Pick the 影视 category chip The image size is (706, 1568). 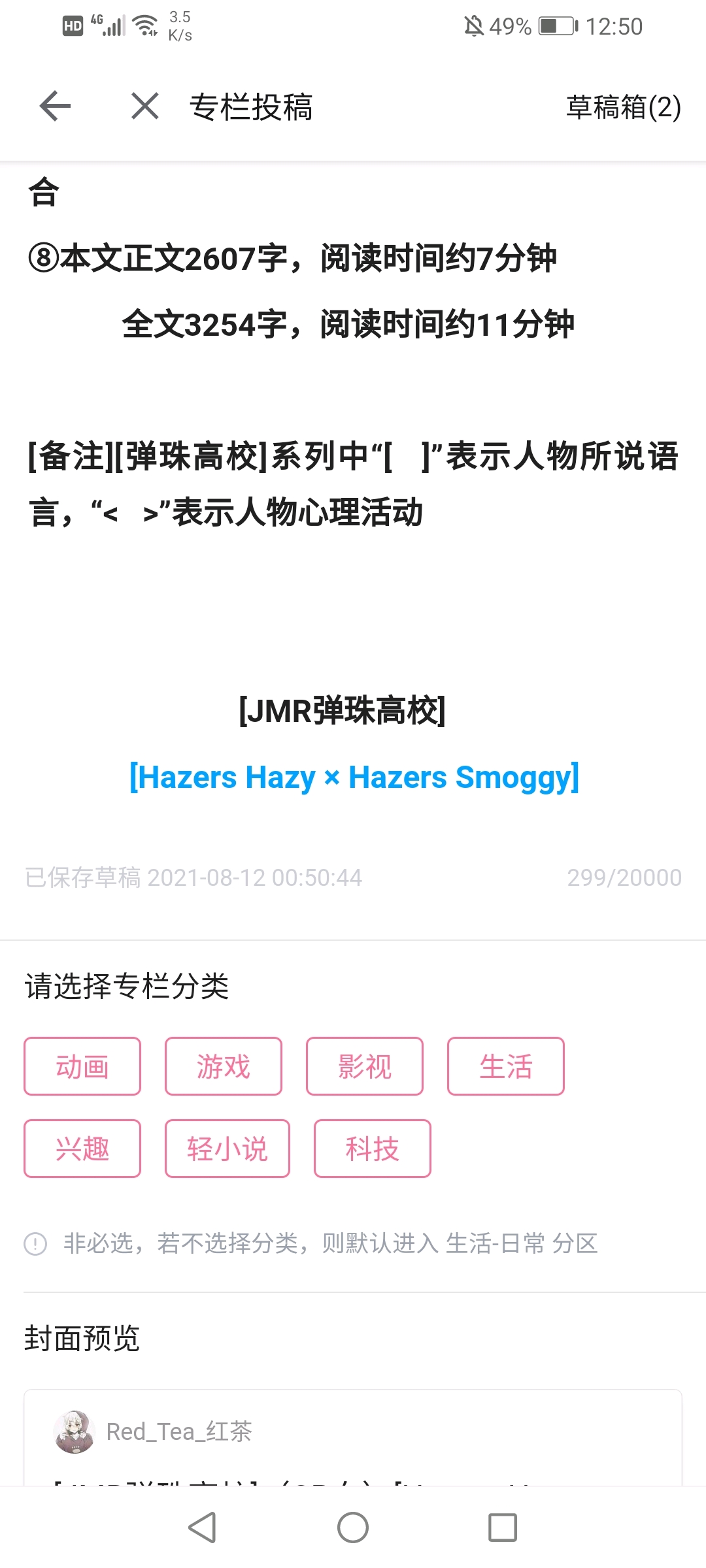pos(365,1066)
